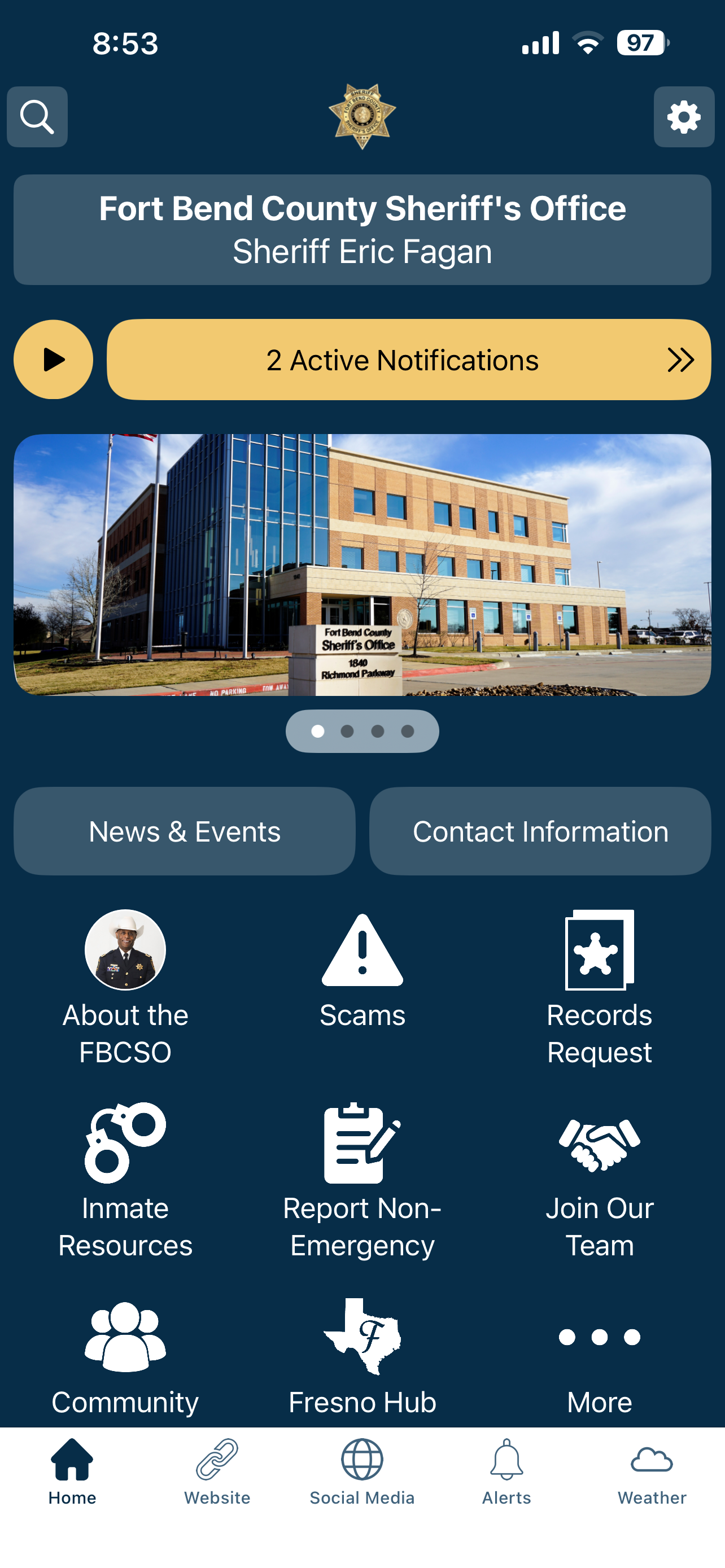
Task: Open the Community section
Action: [x=125, y=1359]
